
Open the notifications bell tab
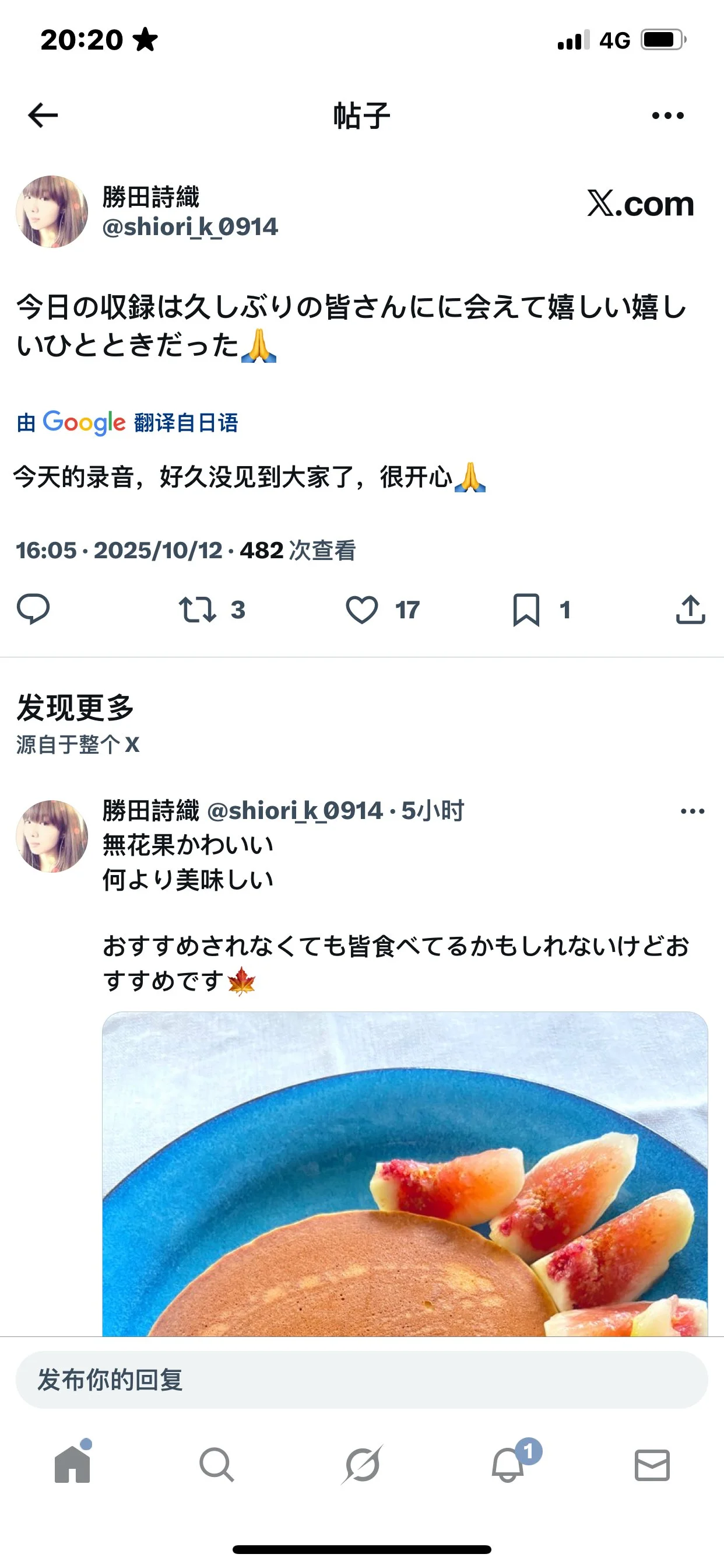click(x=508, y=1465)
